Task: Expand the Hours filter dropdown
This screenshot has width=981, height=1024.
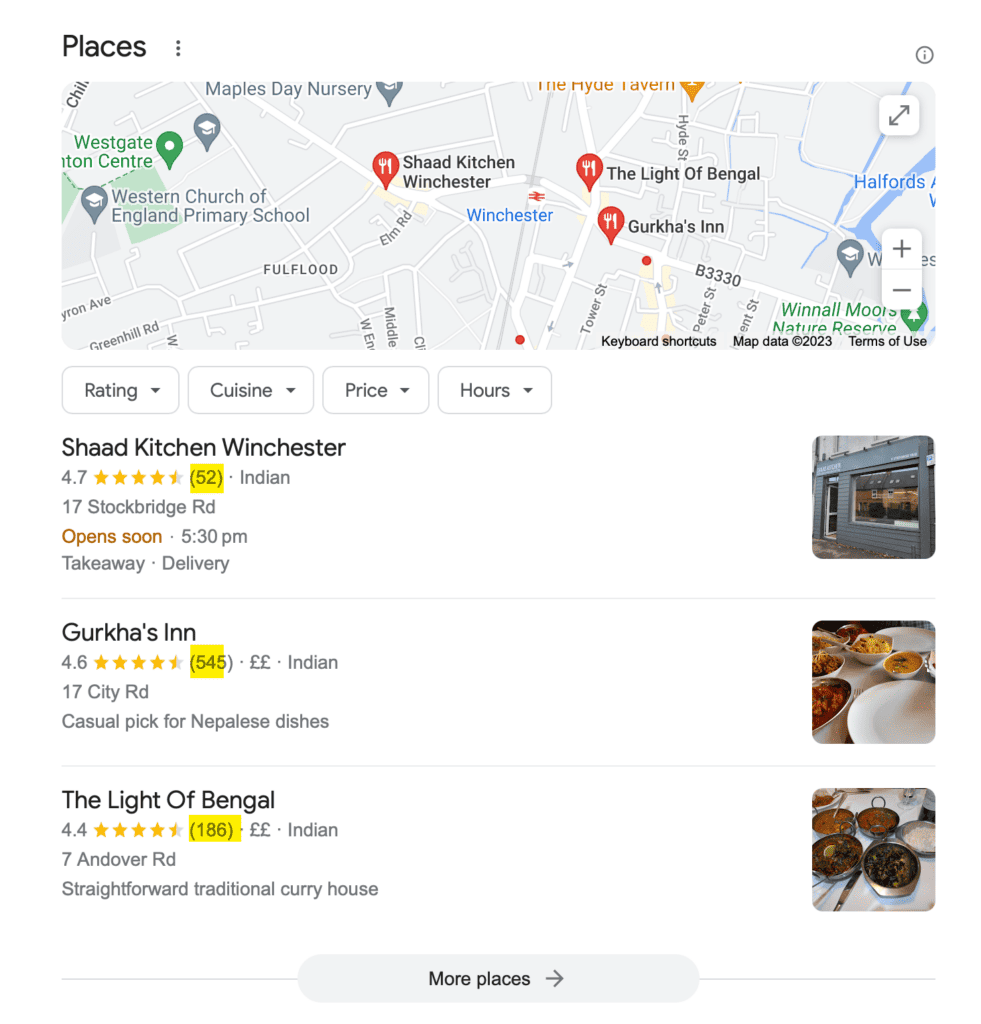Action: click(495, 390)
